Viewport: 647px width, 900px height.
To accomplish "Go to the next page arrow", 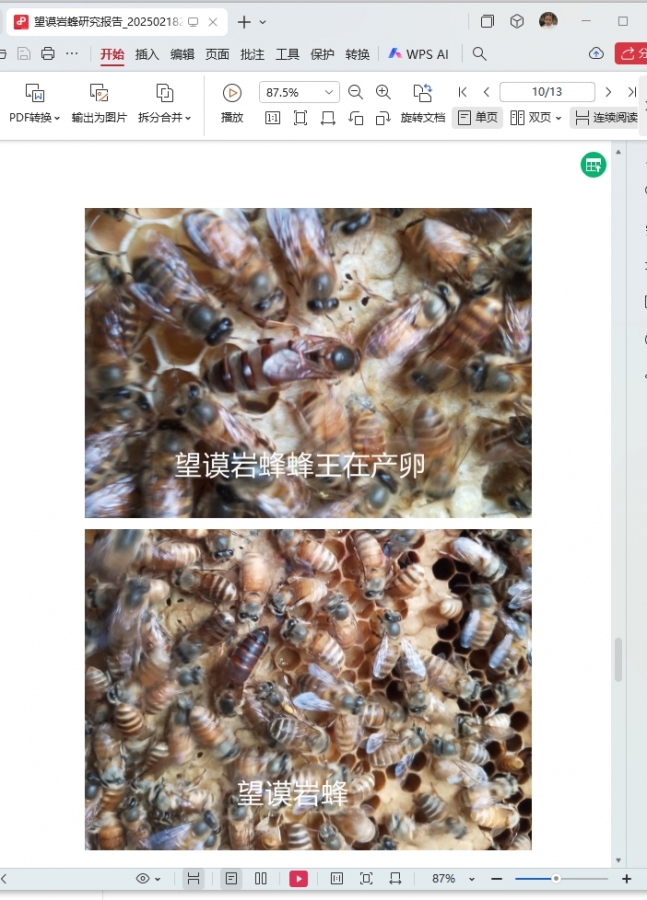I will (608, 92).
